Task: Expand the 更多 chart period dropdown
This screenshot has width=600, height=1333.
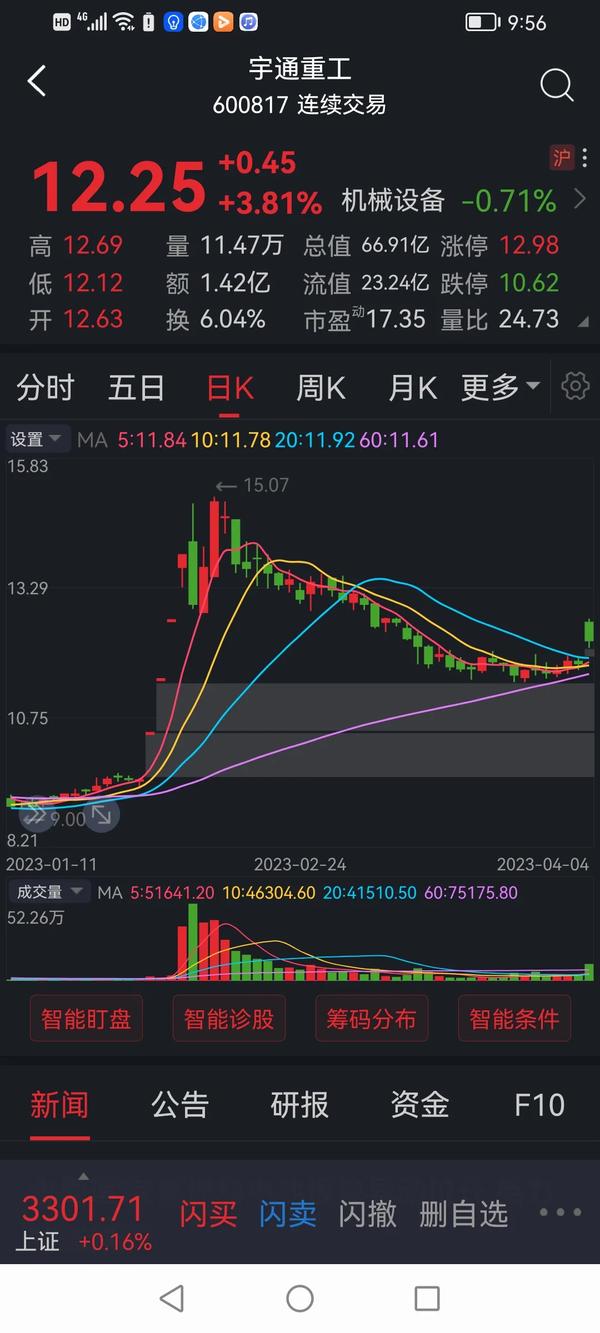Action: (x=499, y=388)
